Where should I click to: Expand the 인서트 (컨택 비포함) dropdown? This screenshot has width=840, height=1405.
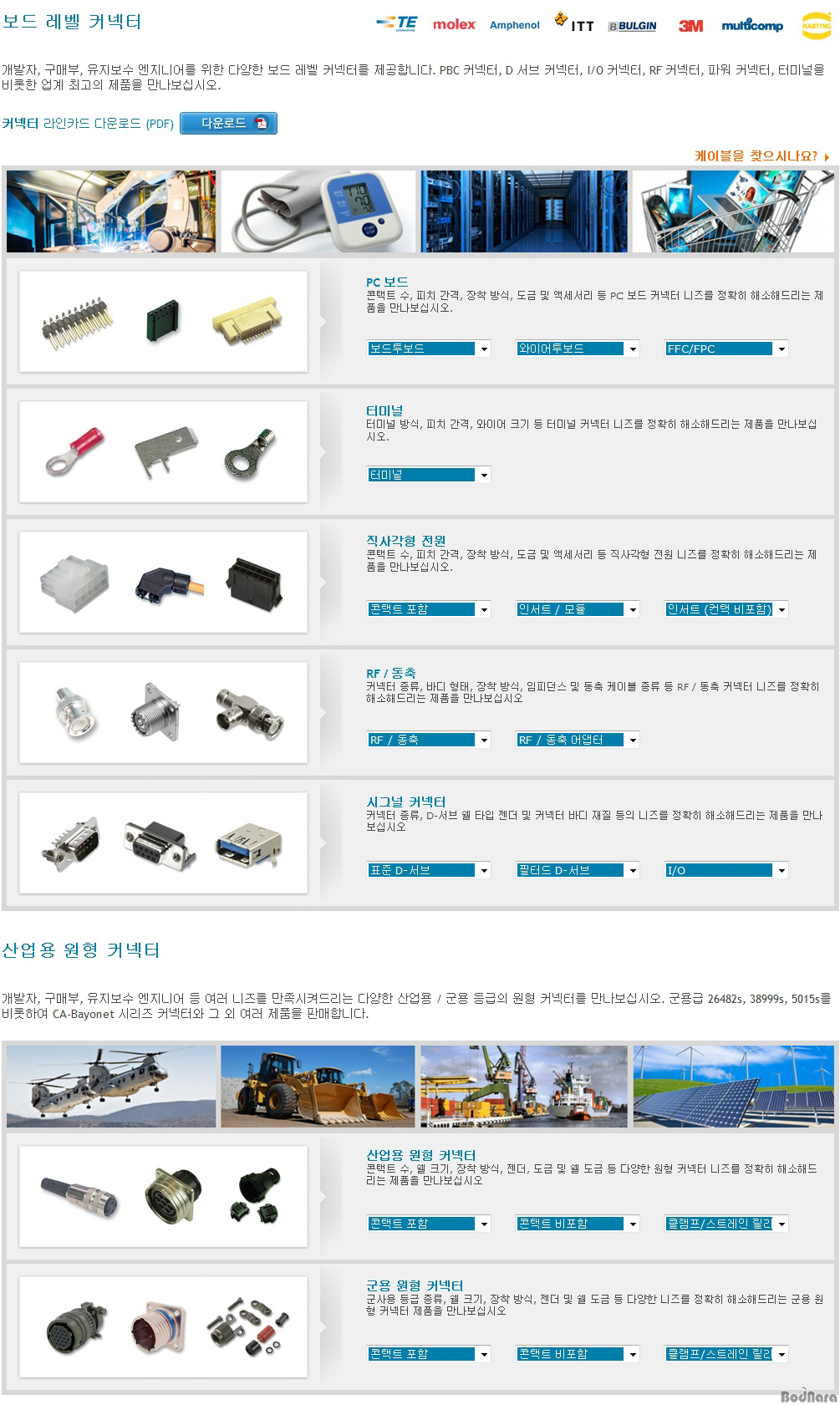726,609
